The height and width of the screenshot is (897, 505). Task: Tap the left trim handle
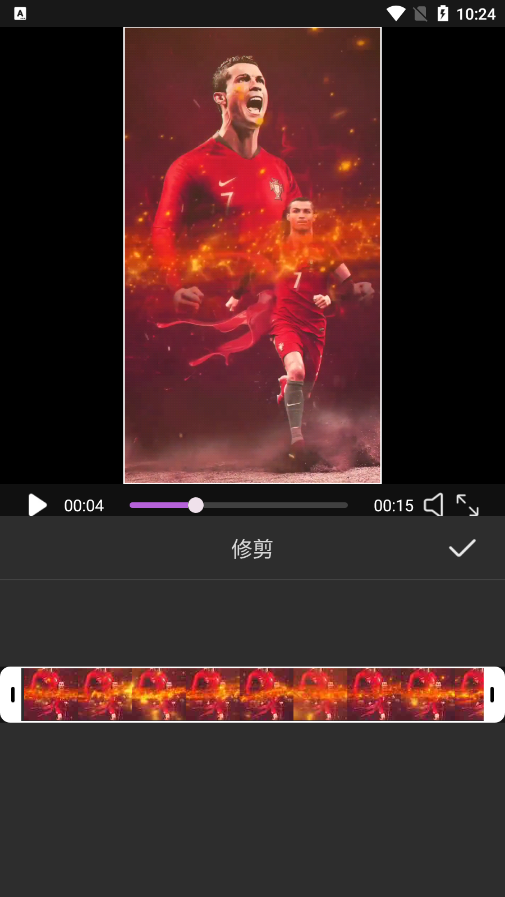(x=11, y=694)
